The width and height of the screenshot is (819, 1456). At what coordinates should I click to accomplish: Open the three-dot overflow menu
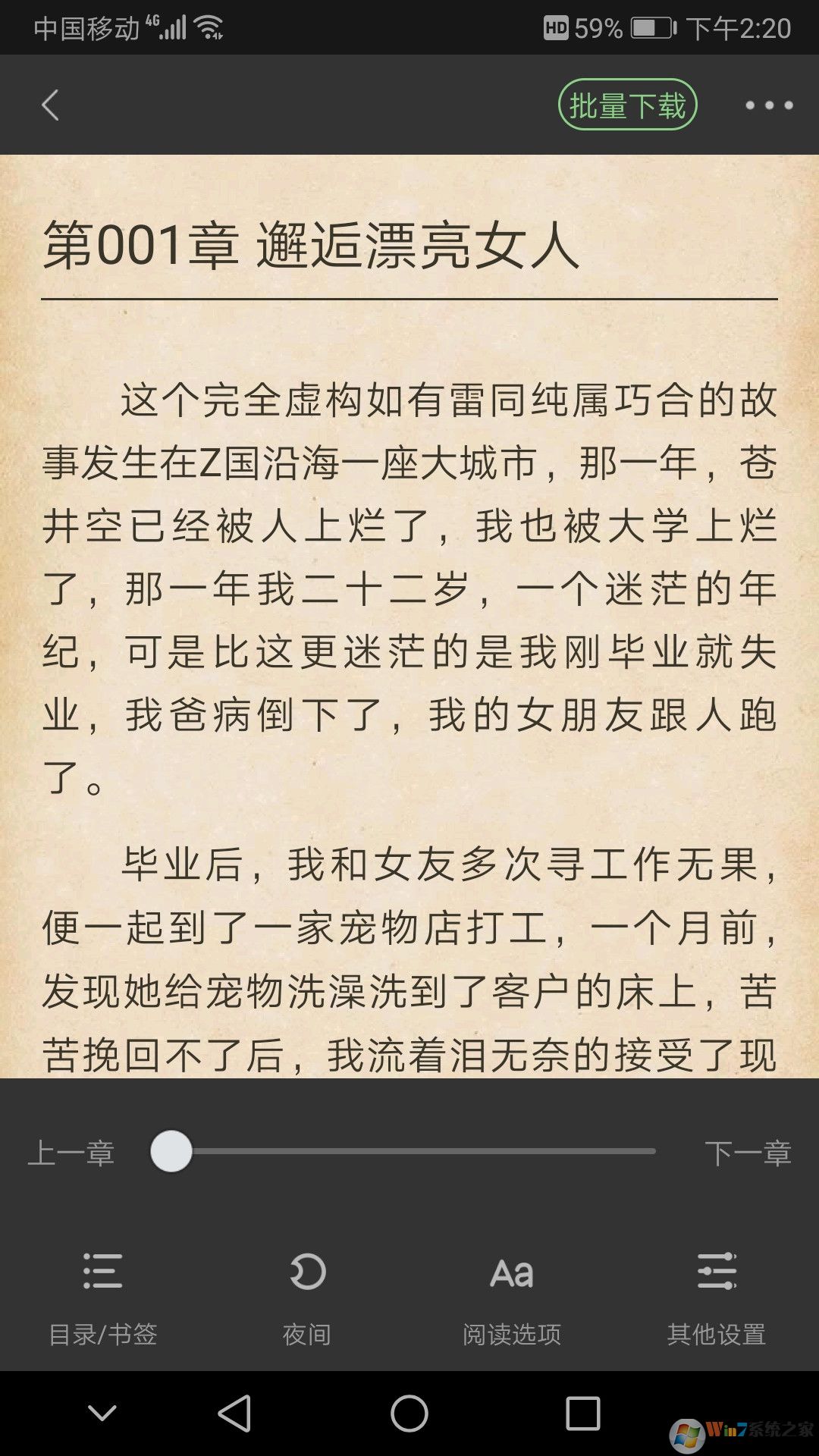tap(768, 105)
